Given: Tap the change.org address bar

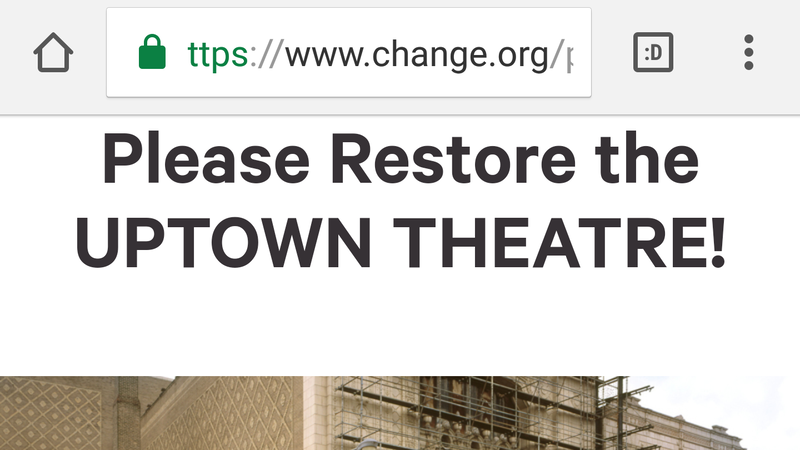Looking at the screenshot, I should pos(380,53).
